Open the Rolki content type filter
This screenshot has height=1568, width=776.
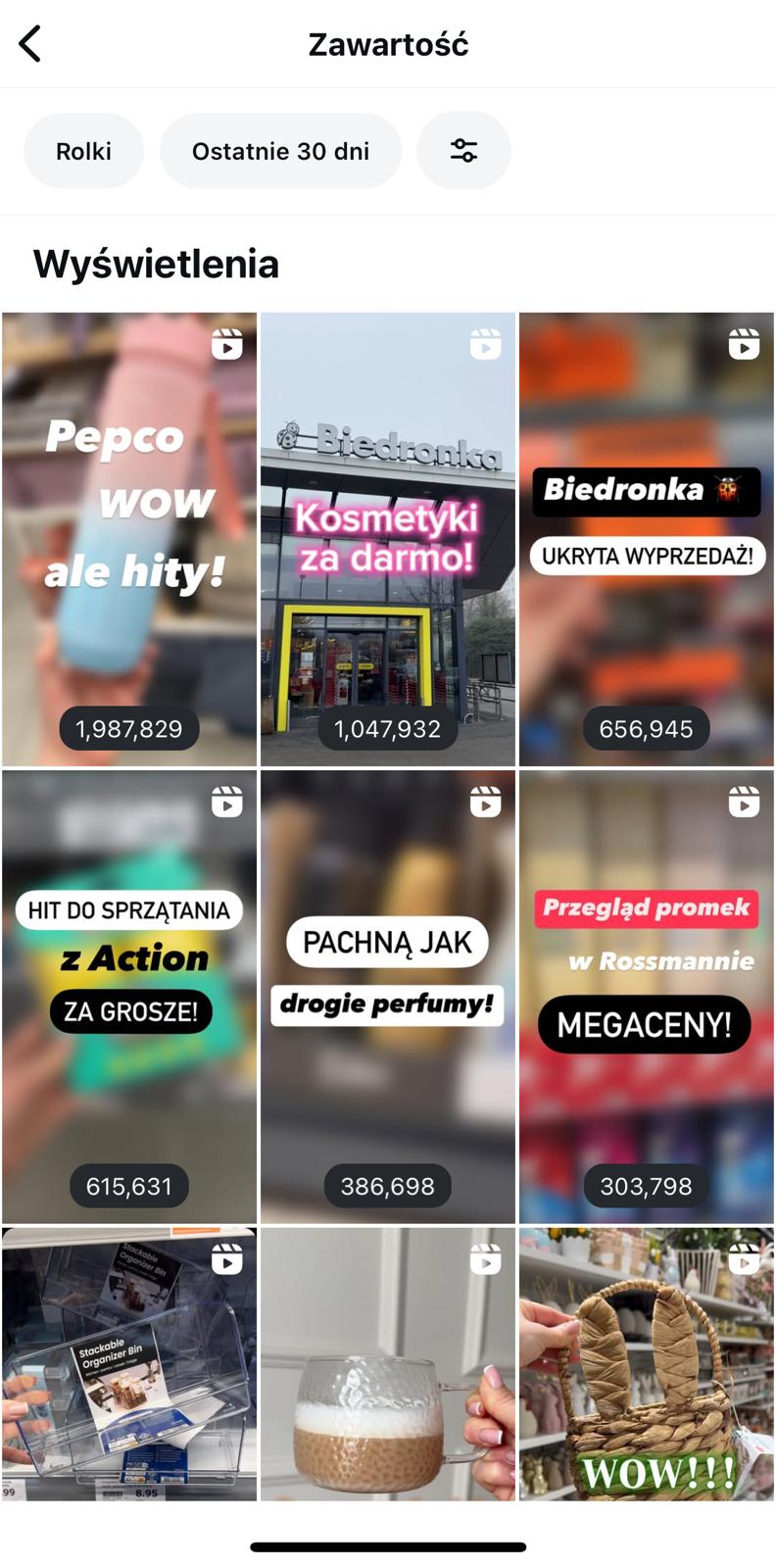tap(83, 151)
